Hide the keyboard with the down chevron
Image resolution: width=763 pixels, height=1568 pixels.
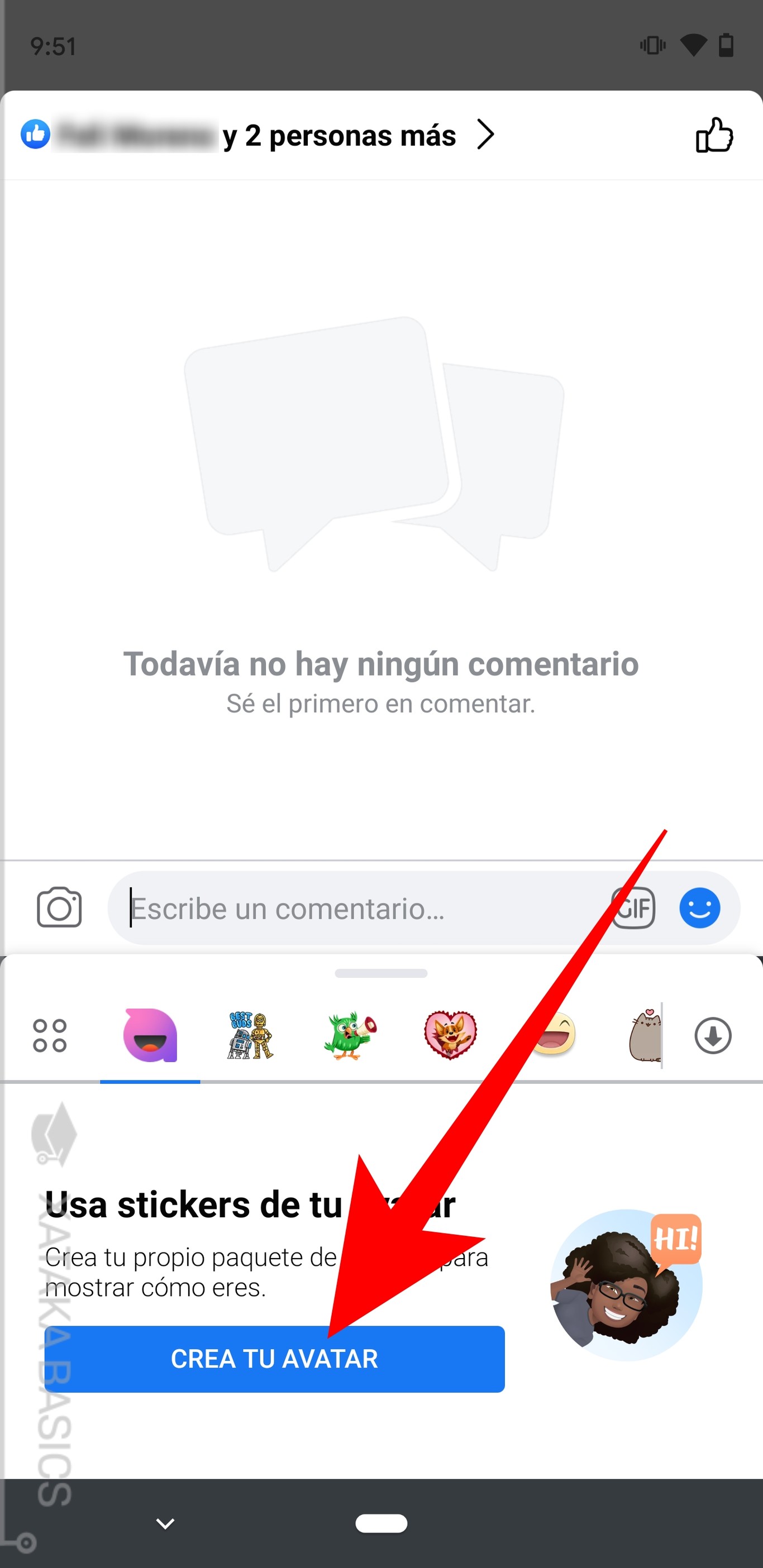tap(165, 1523)
